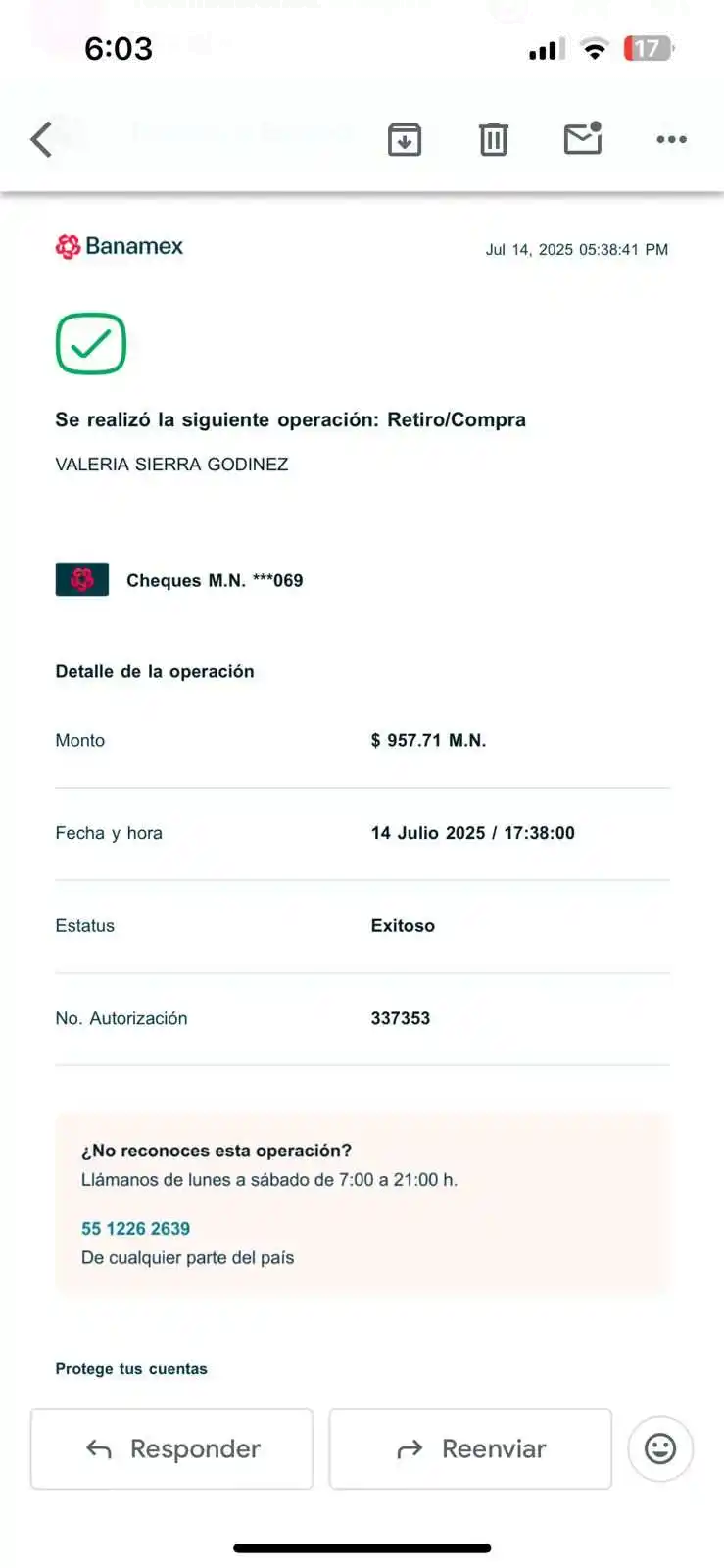
Task: Archive this Banamex email
Action: point(405,139)
